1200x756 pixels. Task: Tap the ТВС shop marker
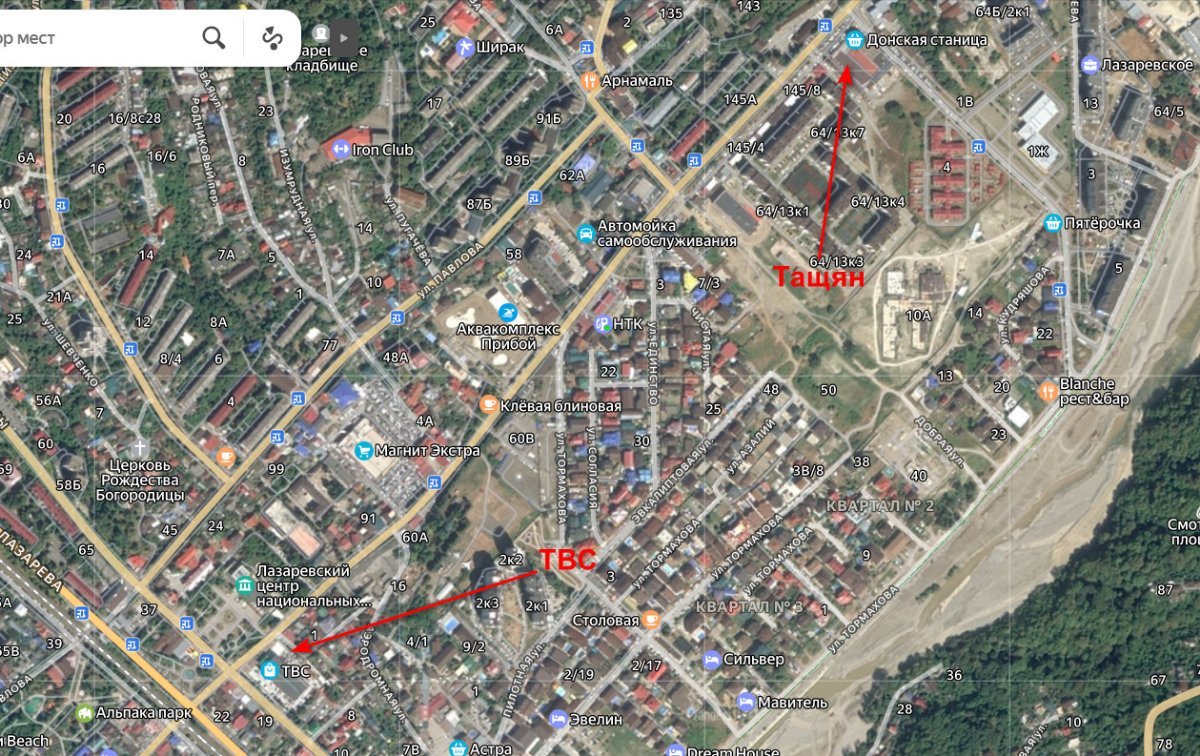coord(268,671)
